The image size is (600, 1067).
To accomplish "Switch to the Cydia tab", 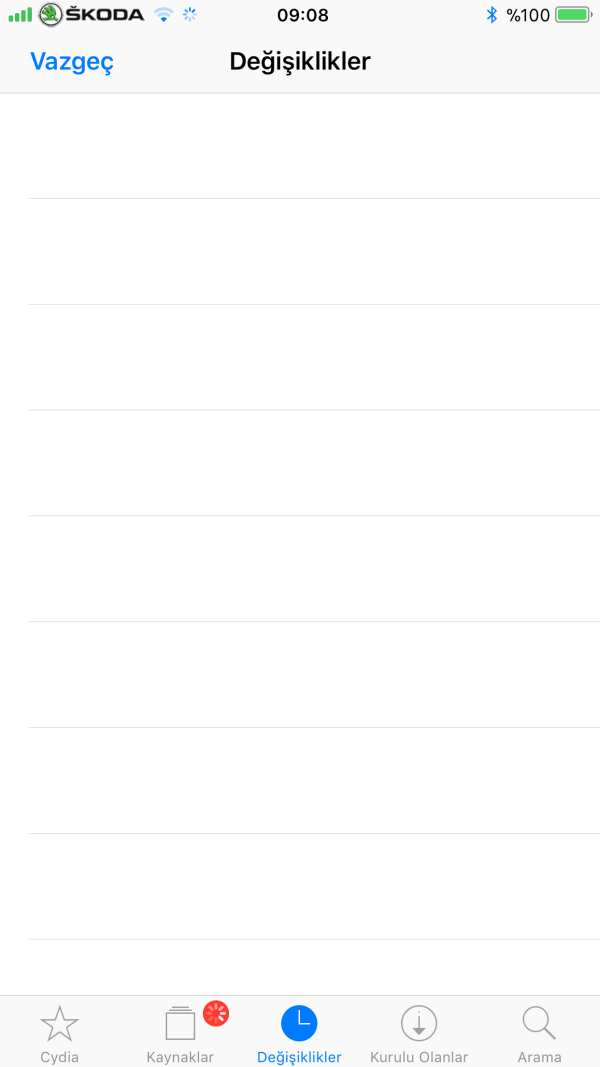I will coord(59,1033).
